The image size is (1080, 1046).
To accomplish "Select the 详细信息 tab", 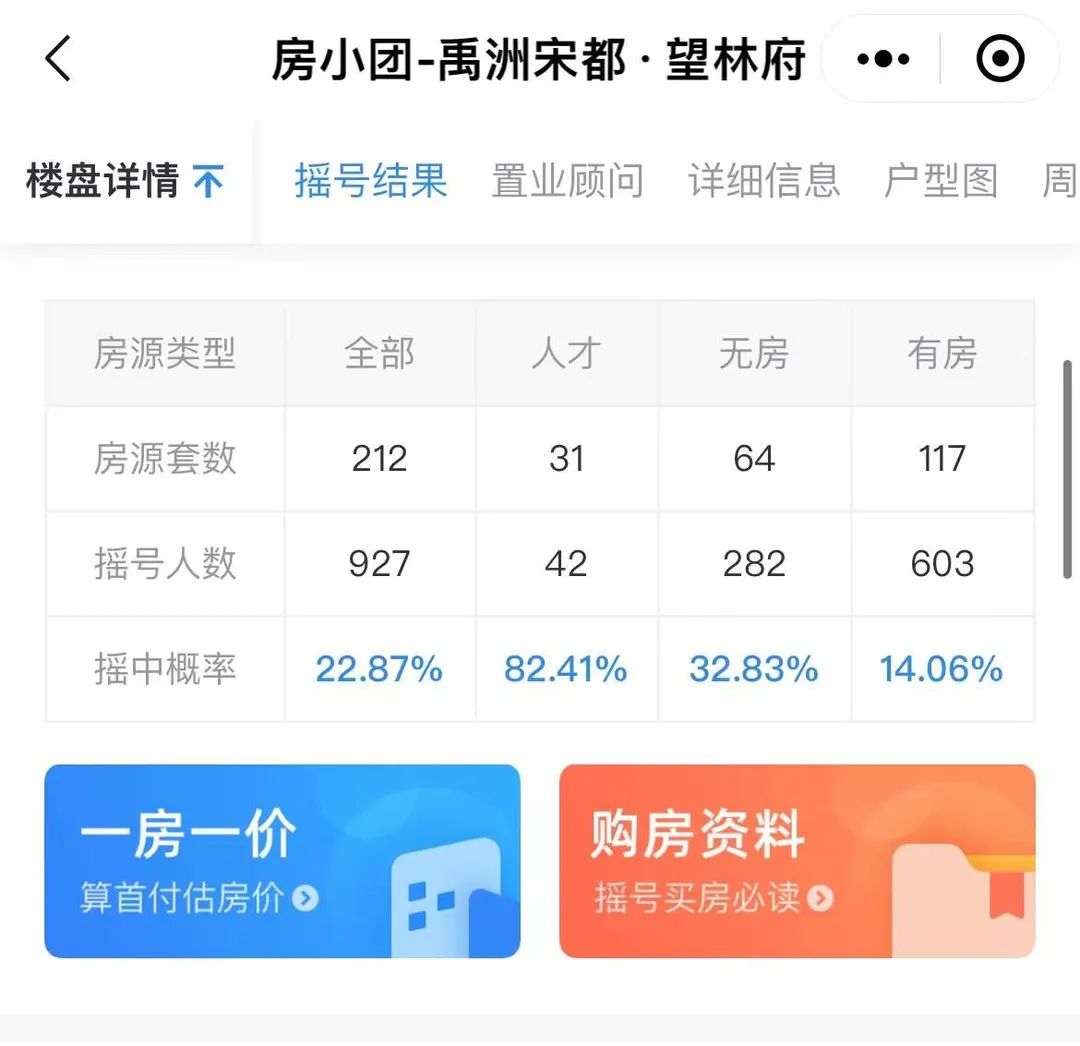I will tap(763, 182).
